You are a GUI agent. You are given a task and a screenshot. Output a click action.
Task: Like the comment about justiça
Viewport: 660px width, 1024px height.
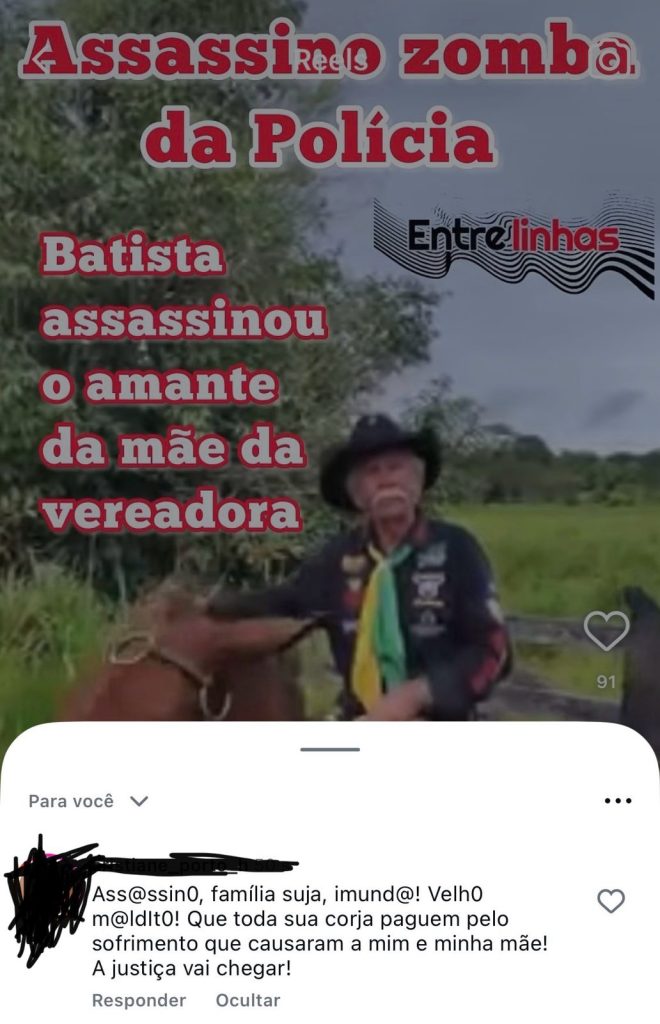coord(610,901)
